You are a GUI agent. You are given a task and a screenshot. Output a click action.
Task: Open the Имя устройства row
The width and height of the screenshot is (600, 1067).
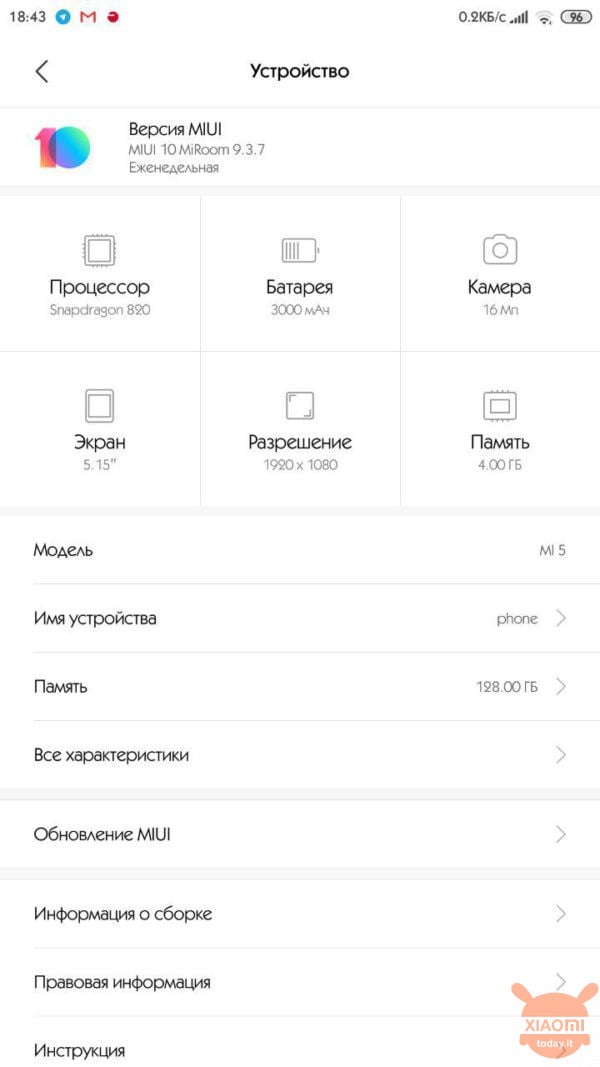click(300, 619)
